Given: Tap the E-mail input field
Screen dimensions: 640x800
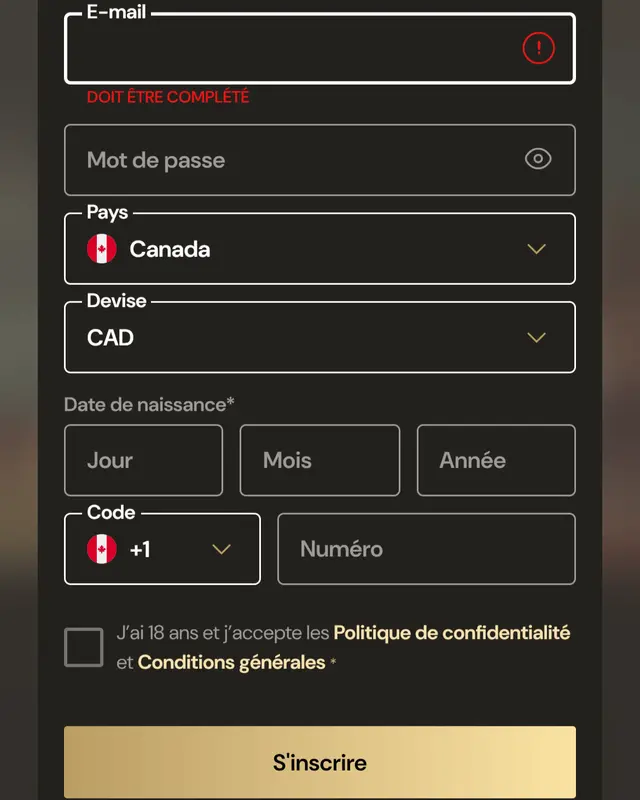Looking at the screenshot, I should (x=290, y=48).
